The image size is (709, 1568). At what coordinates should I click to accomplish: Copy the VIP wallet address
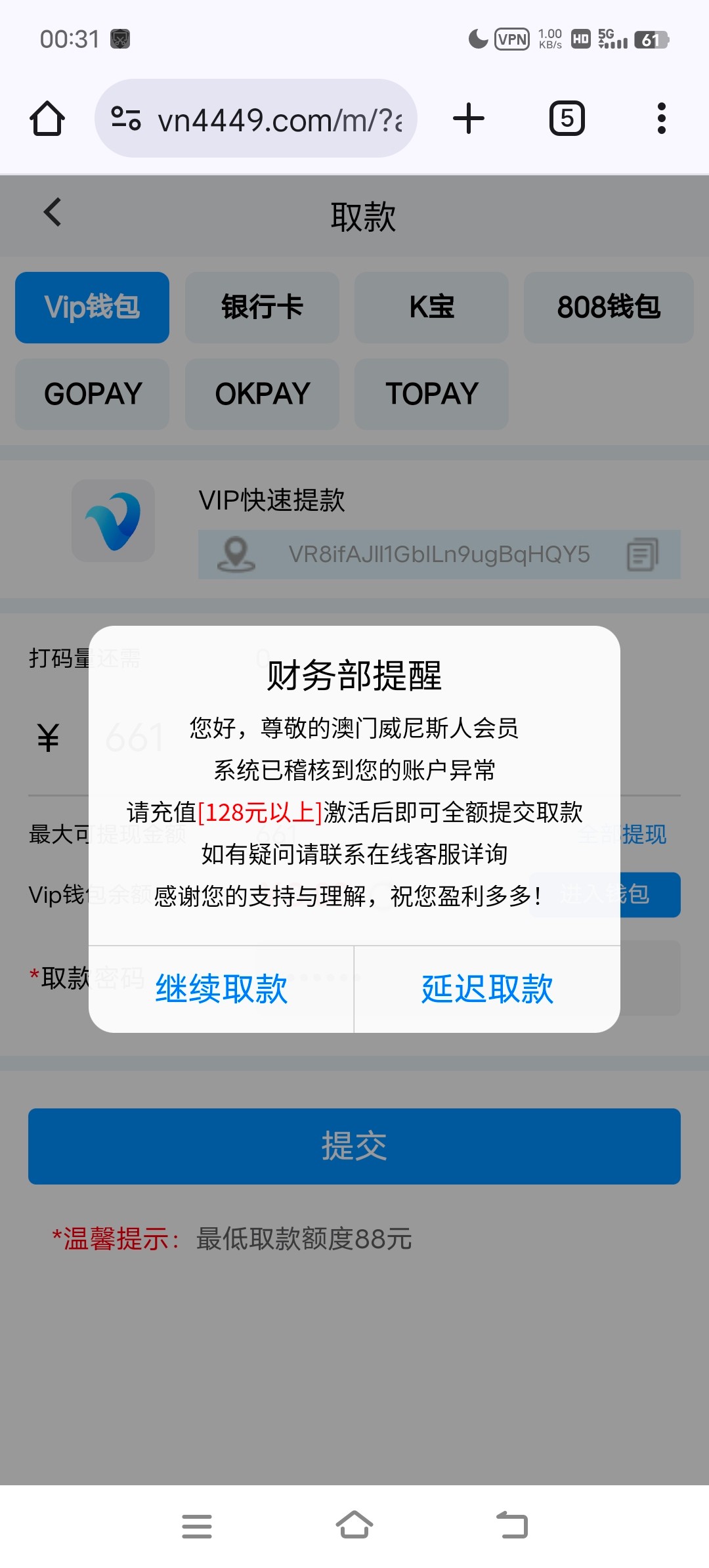tap(642, 555)
